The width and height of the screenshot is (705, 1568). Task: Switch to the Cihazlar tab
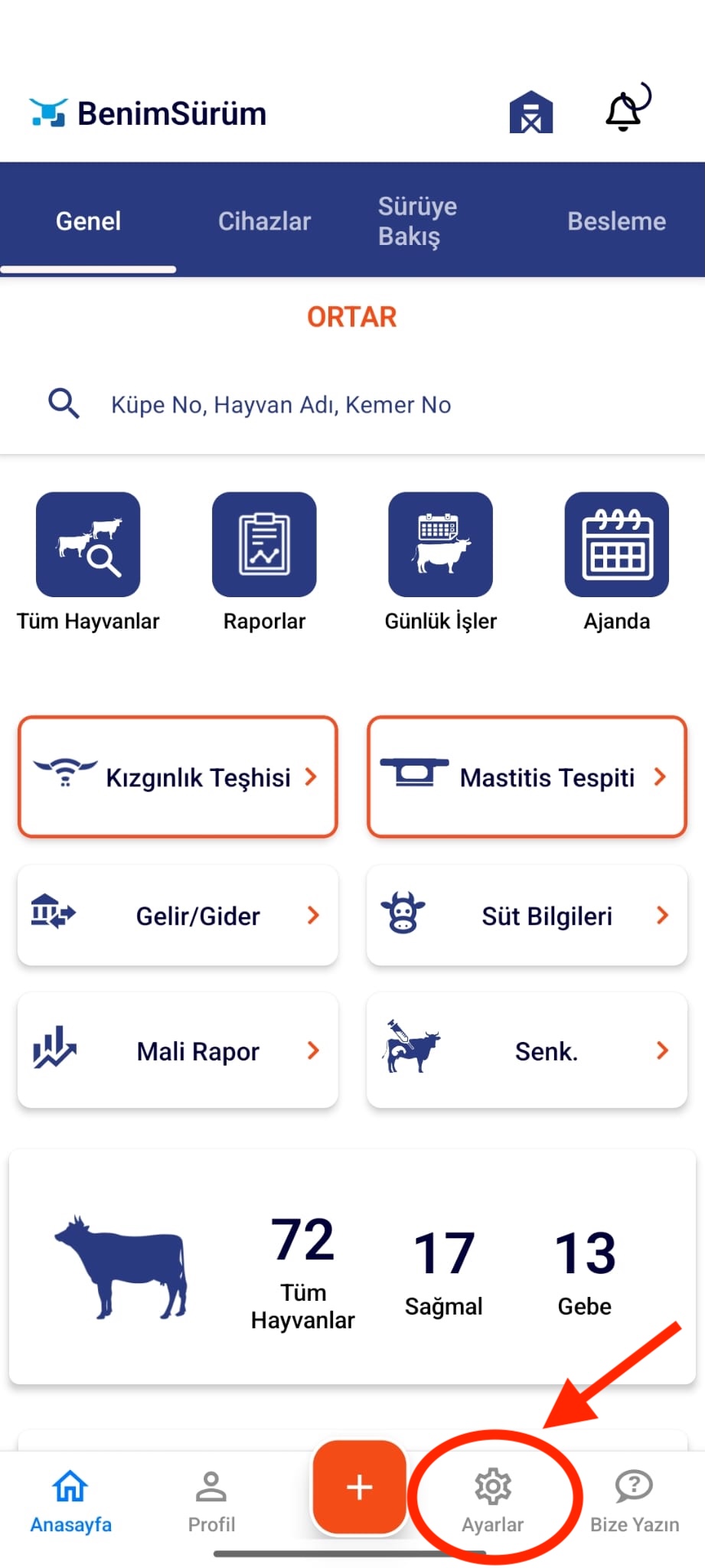(264, 221)
